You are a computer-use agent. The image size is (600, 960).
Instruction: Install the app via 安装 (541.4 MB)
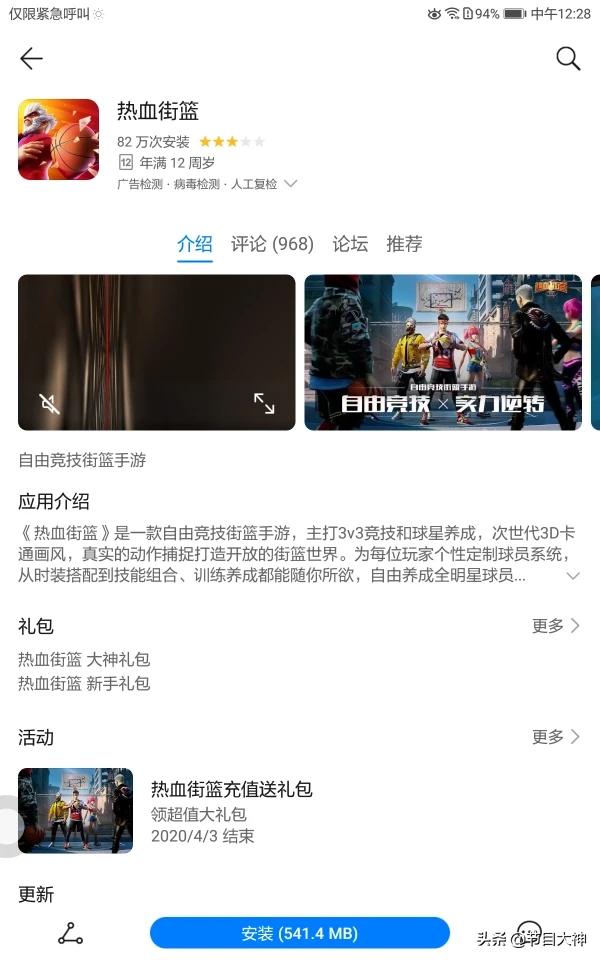click(x=300, y=933)
